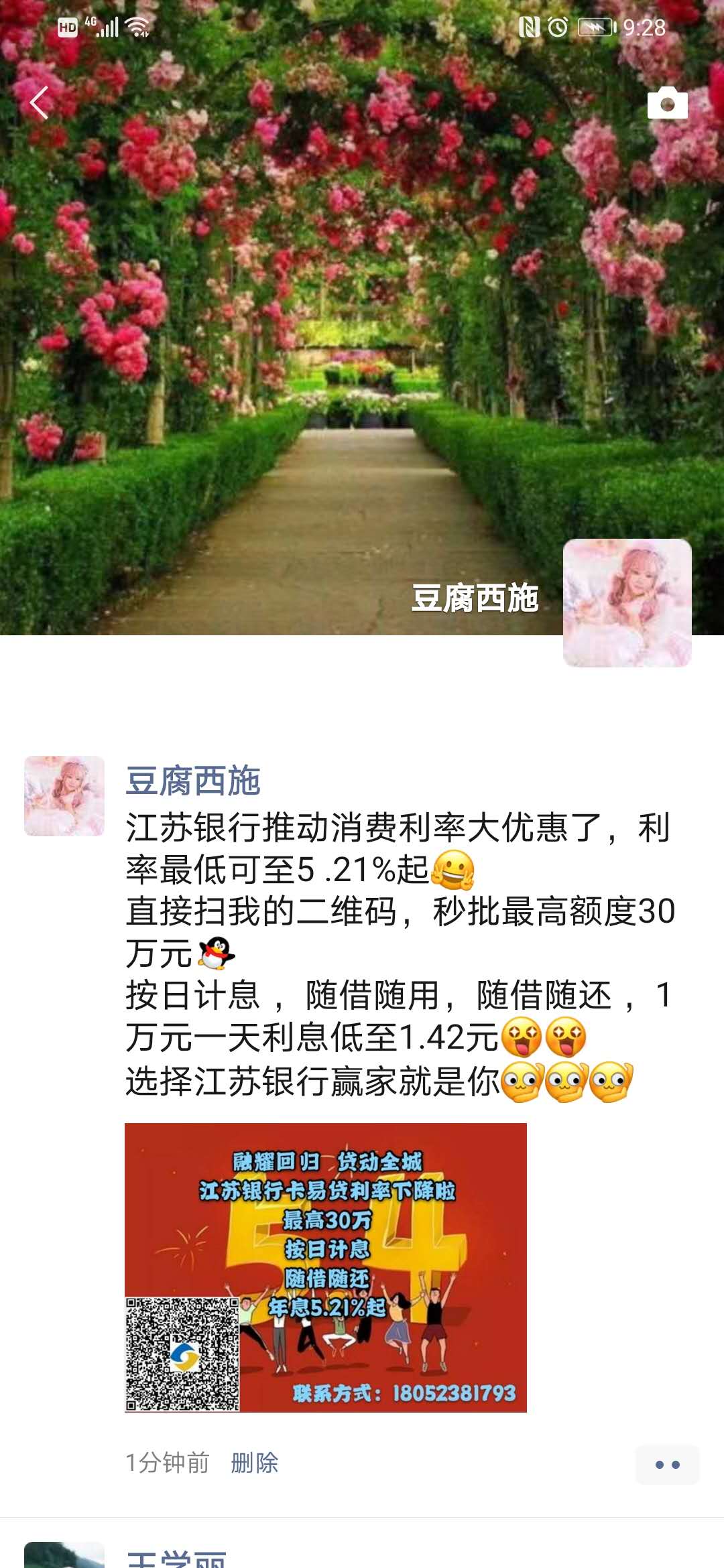The width and height of the screenshot is (724, 1568).
Task: Open the large 豆腐西施 profile avatar
Action: [627, 602]
